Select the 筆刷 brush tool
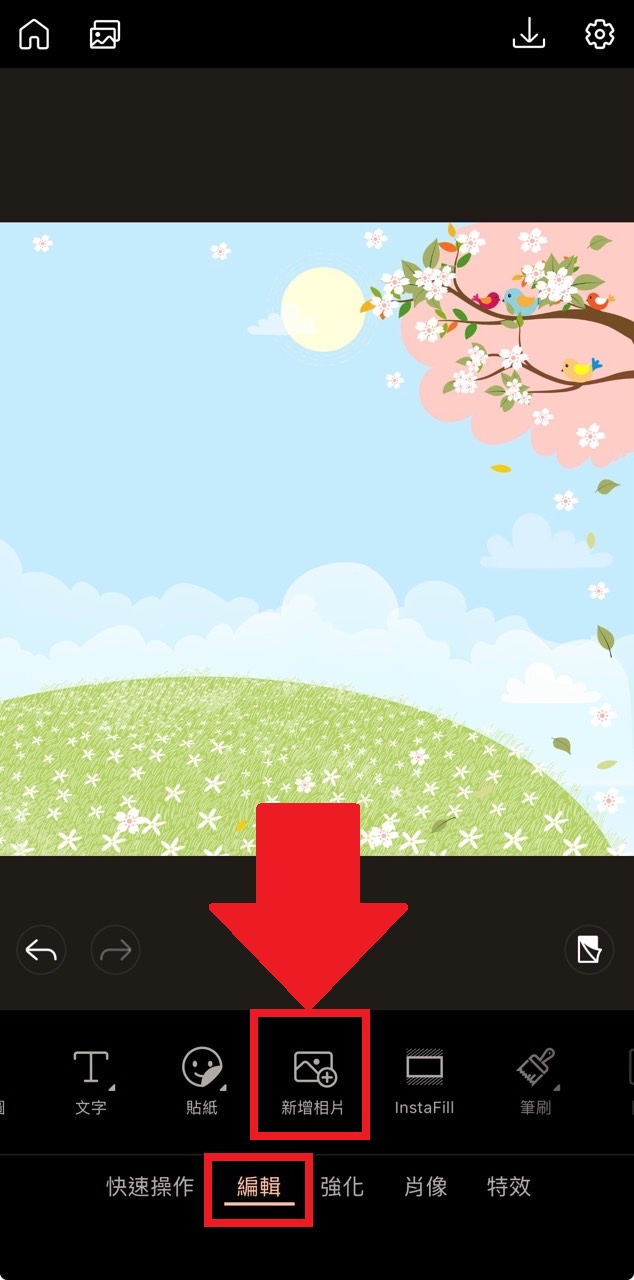 coord(535,1080)
